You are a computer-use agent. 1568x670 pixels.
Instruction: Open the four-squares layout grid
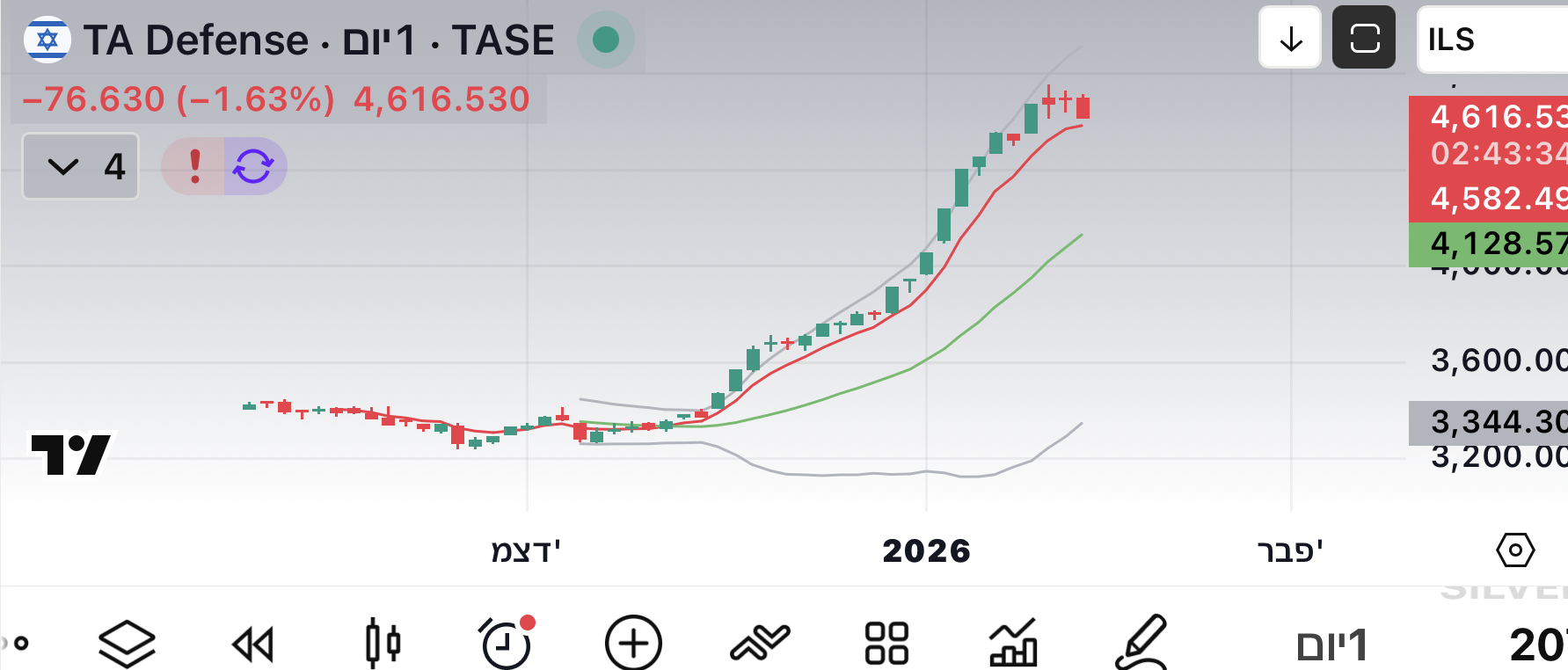click(886, 644)
